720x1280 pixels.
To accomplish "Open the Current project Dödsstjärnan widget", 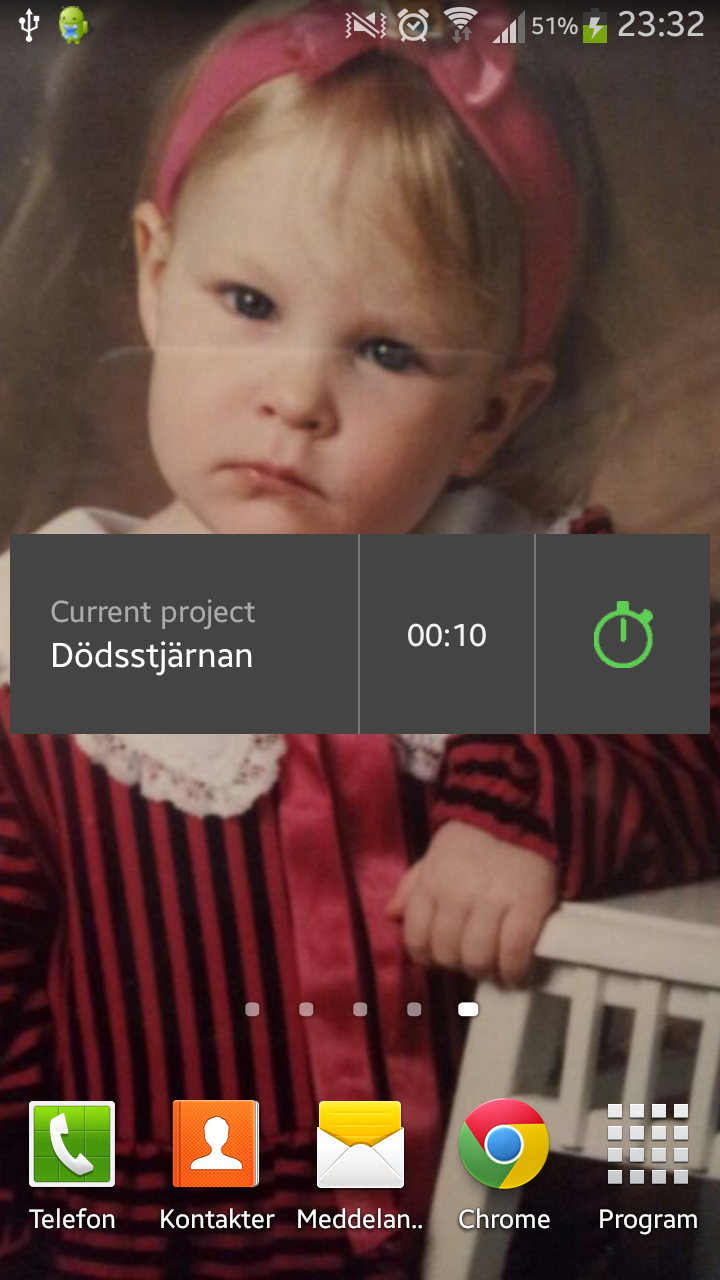I will (184, 634).
